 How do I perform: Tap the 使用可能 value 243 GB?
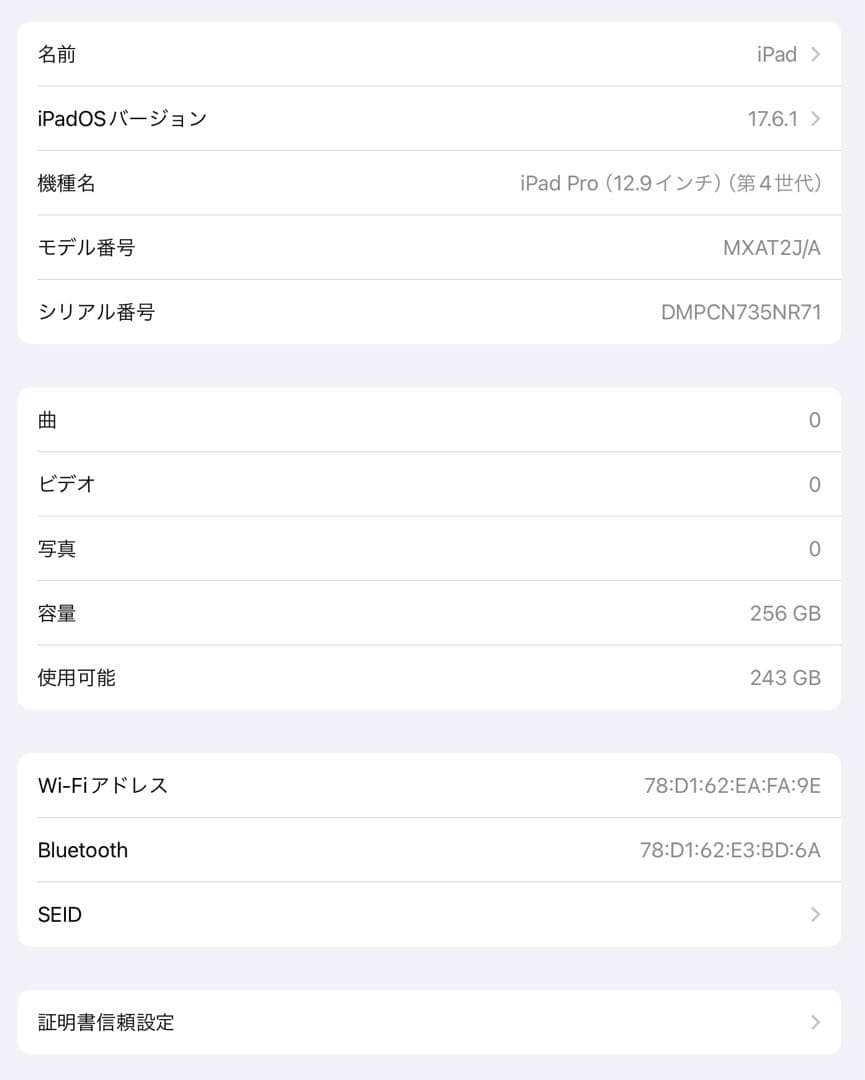pos(785,677)
